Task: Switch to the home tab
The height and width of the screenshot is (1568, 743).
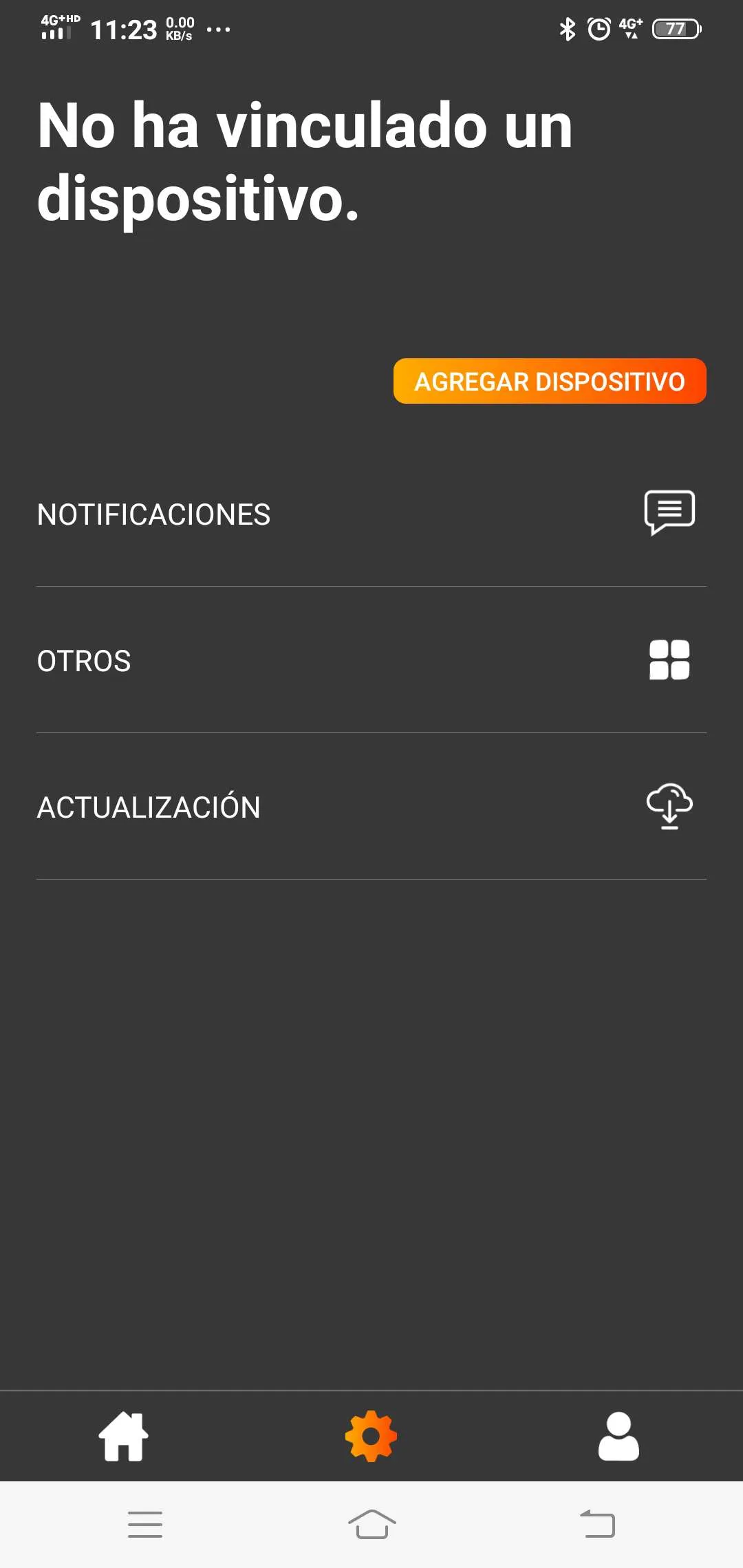Action: (x=124, y=1437)
